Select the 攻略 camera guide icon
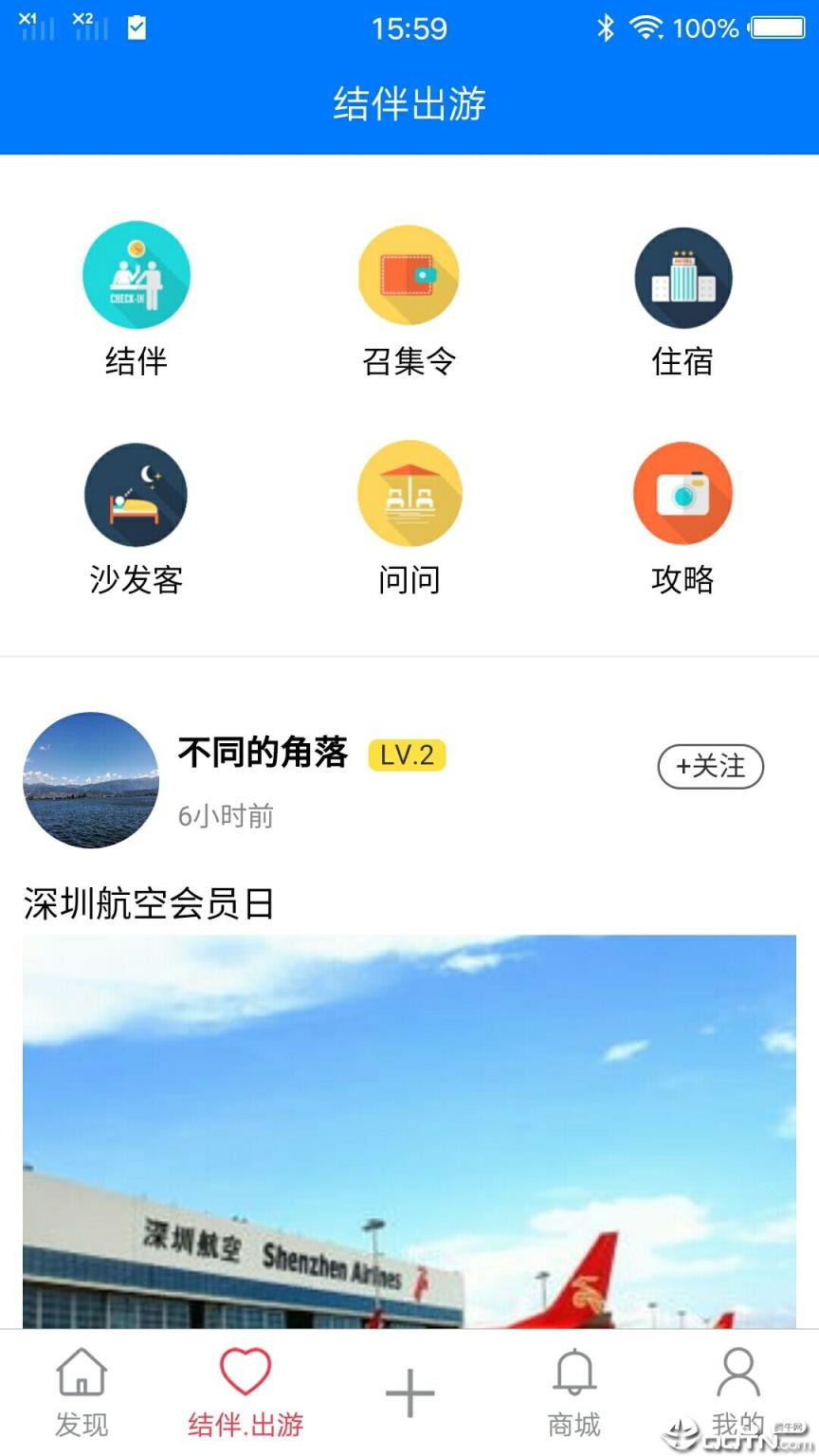The image size is (819, 1456). coord(682,494)
